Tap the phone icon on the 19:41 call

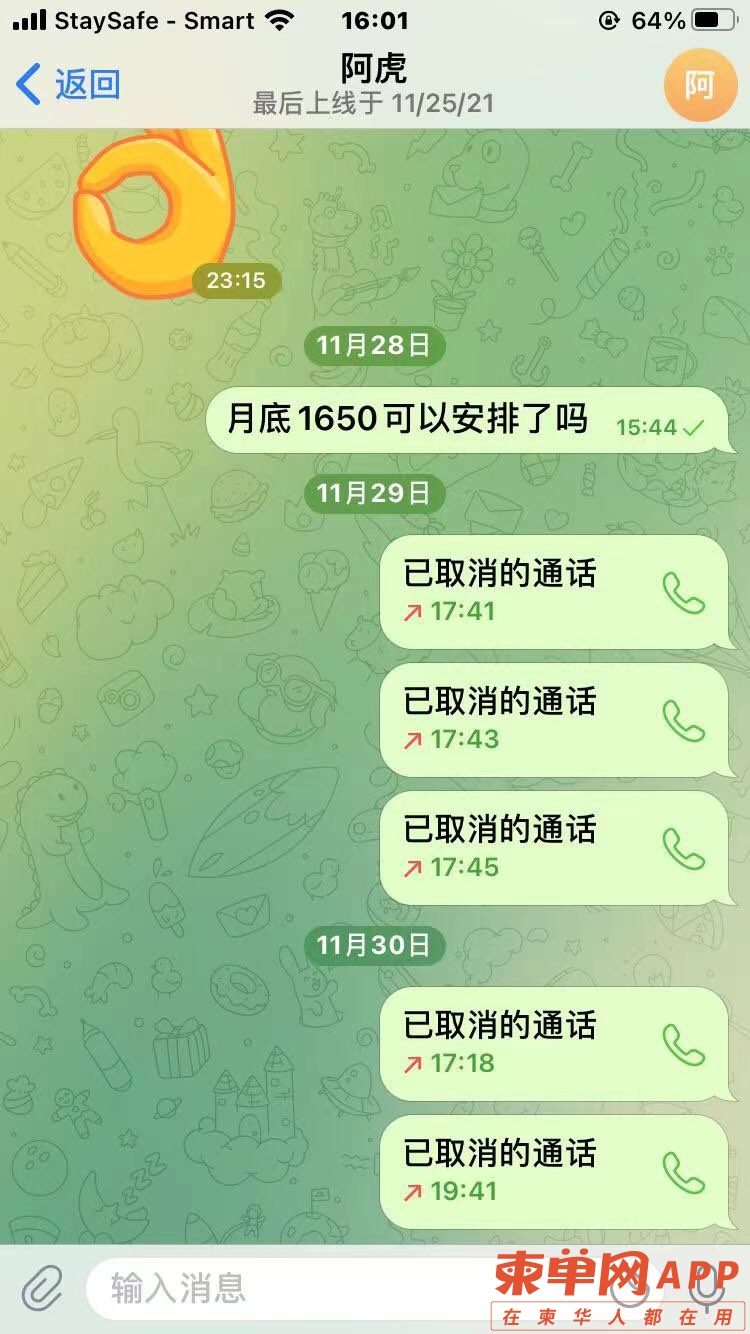point(684,1173)
